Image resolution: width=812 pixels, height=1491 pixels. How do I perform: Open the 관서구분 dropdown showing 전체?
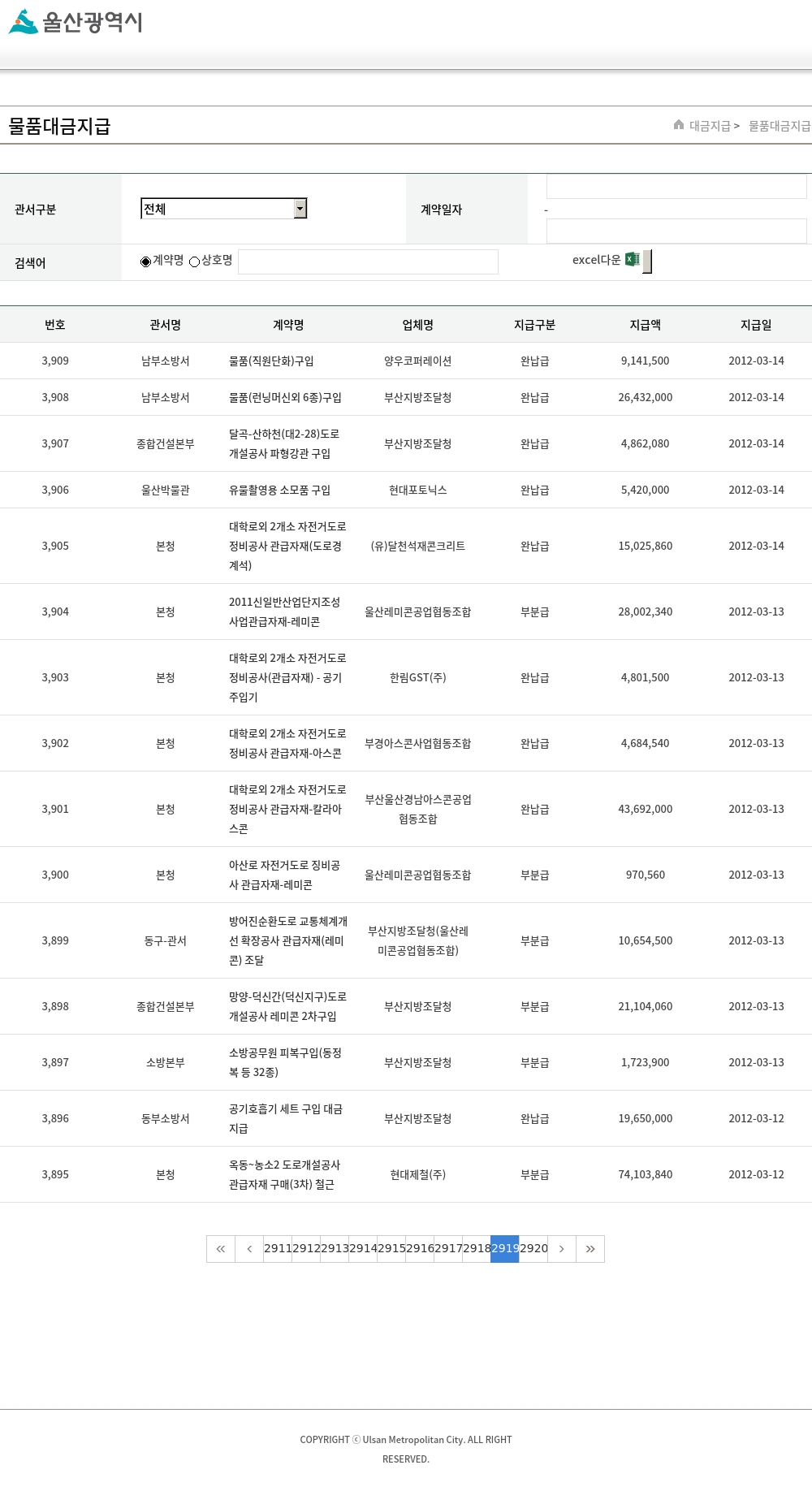point(223,209)
